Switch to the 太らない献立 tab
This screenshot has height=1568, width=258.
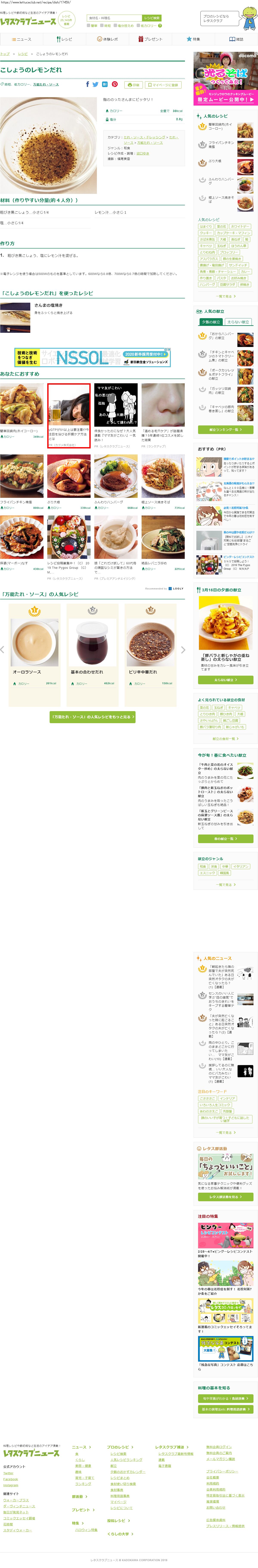[x=238, y=322]
